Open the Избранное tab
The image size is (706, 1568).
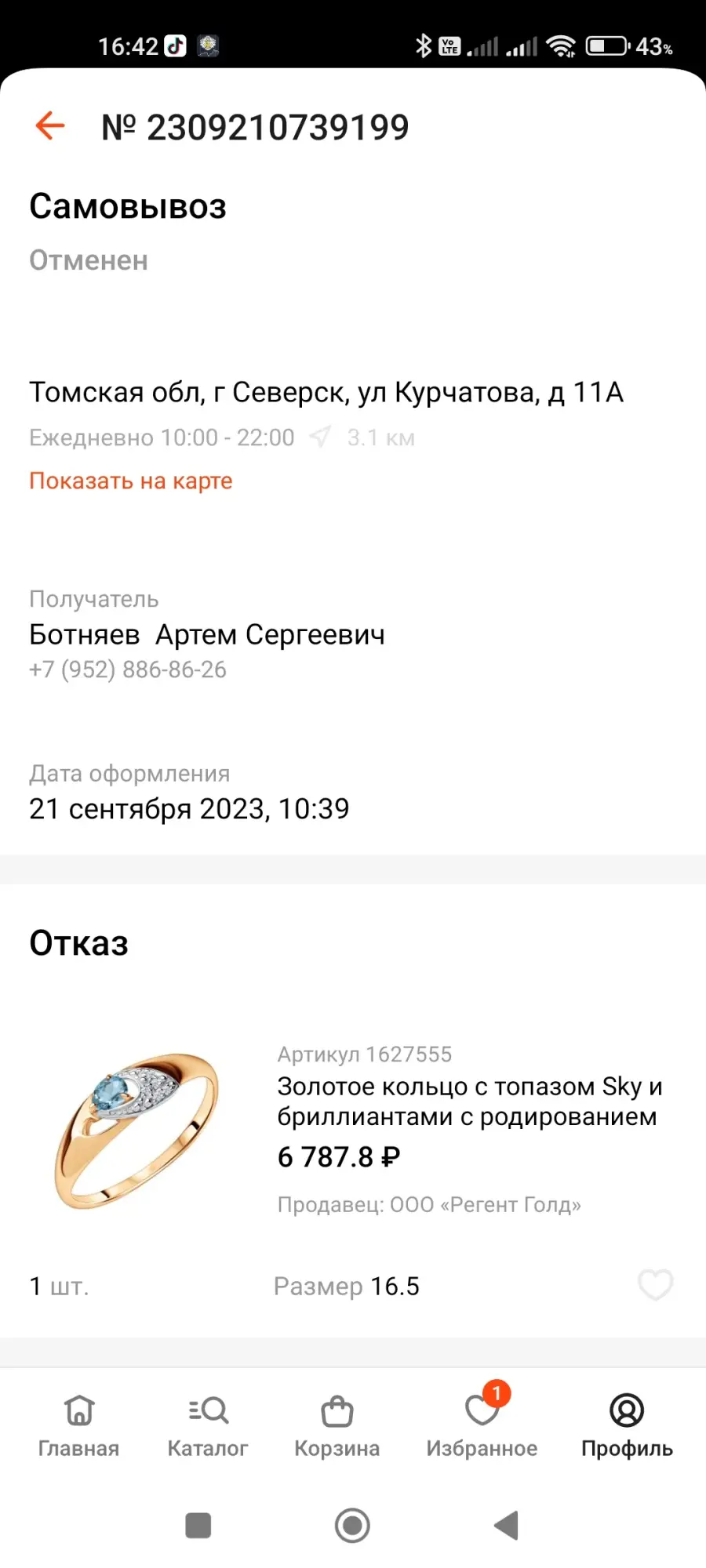click(x=482, y=1425)
